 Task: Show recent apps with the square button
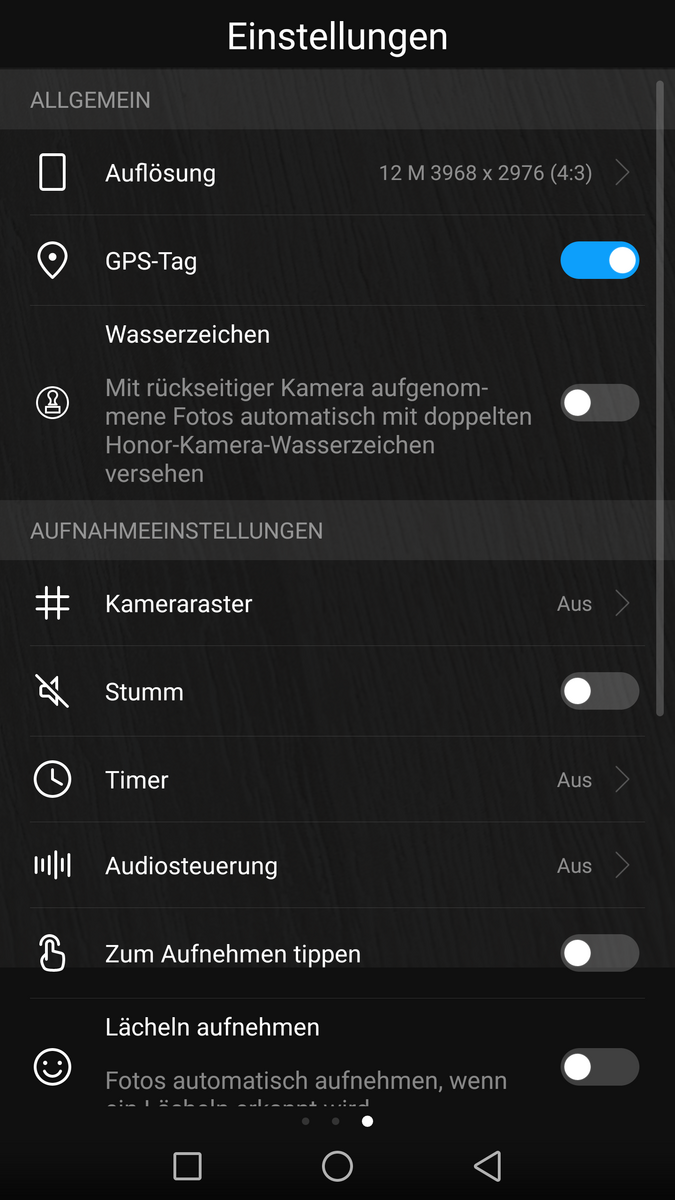(187, 1166)
